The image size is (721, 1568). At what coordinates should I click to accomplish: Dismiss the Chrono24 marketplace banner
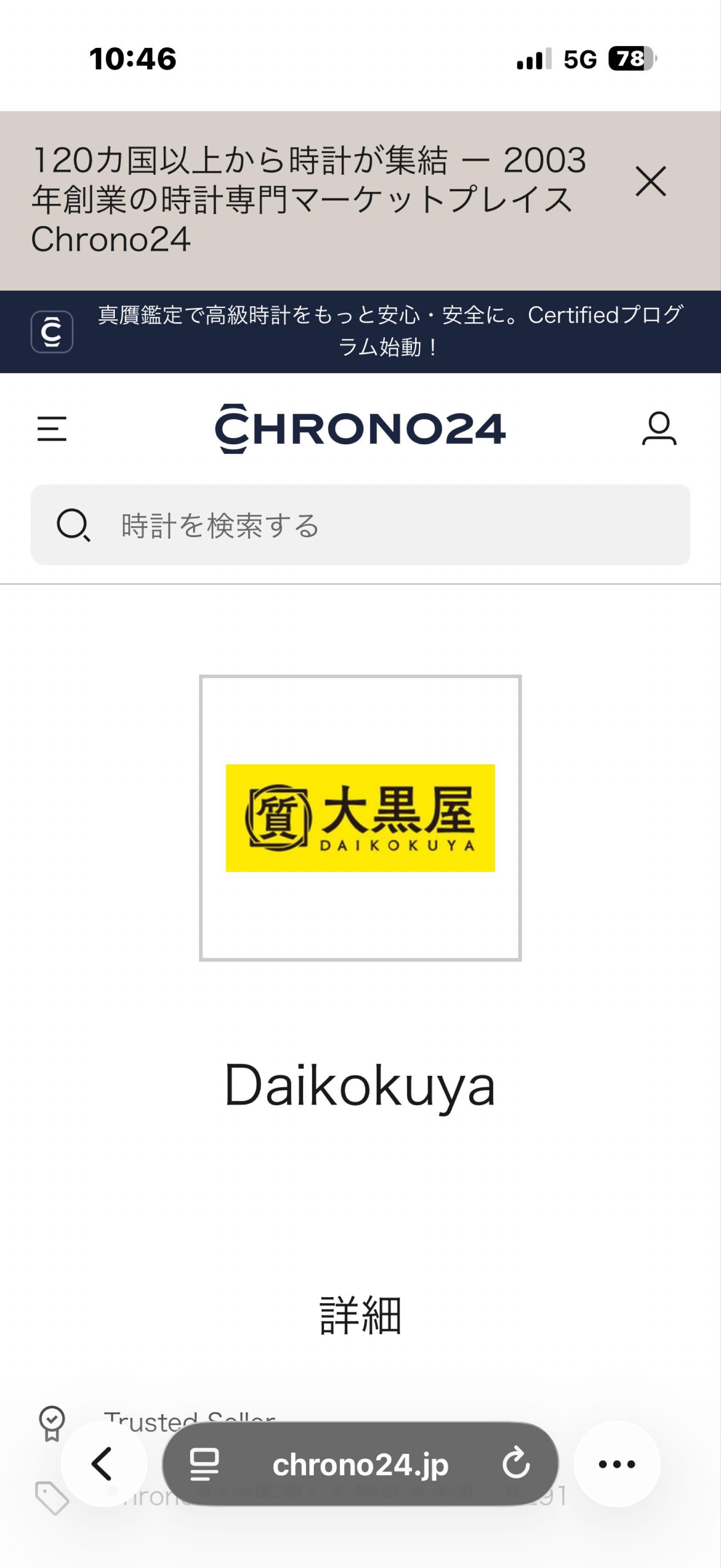650,181
